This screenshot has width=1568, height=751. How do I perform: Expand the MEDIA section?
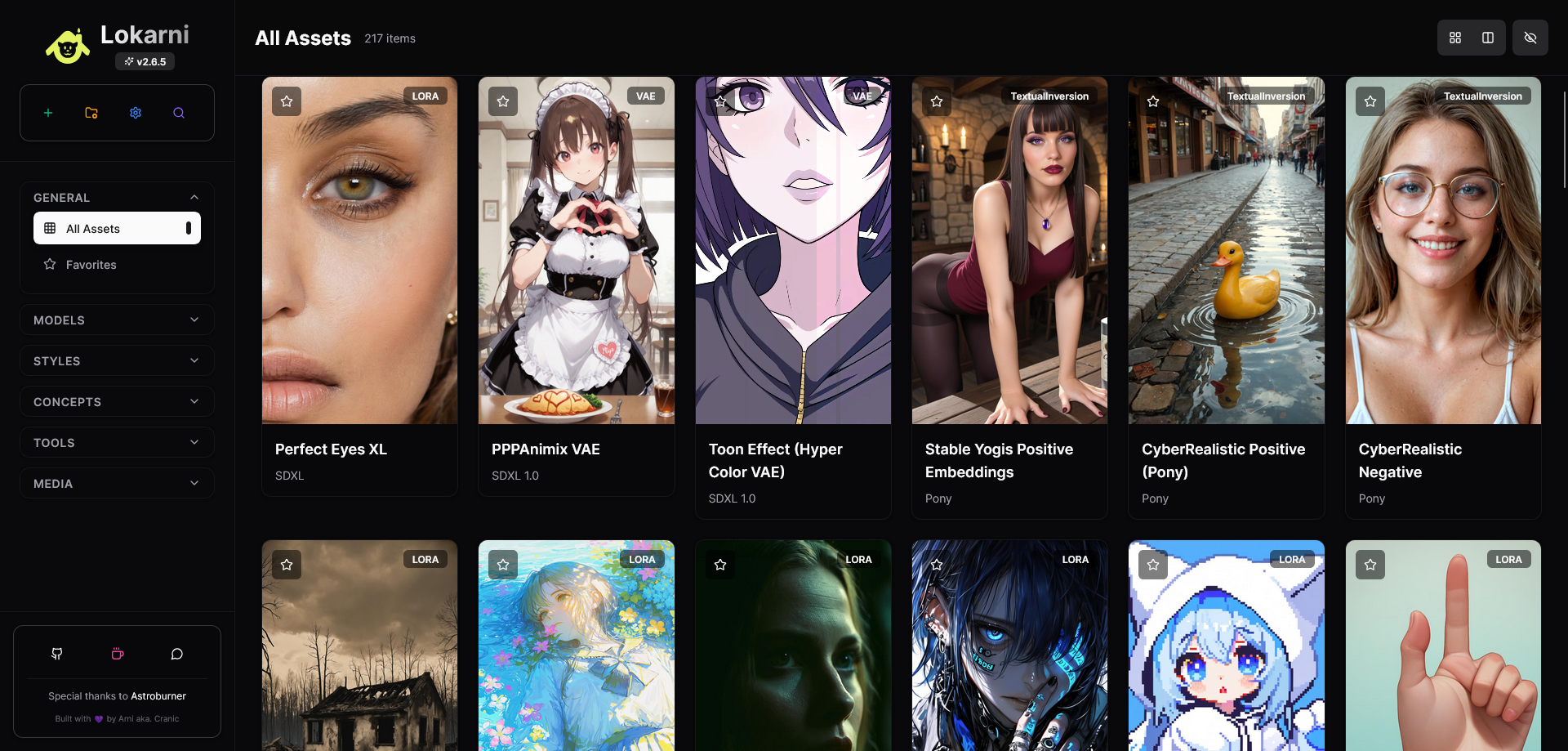click(x=117, y=484)
